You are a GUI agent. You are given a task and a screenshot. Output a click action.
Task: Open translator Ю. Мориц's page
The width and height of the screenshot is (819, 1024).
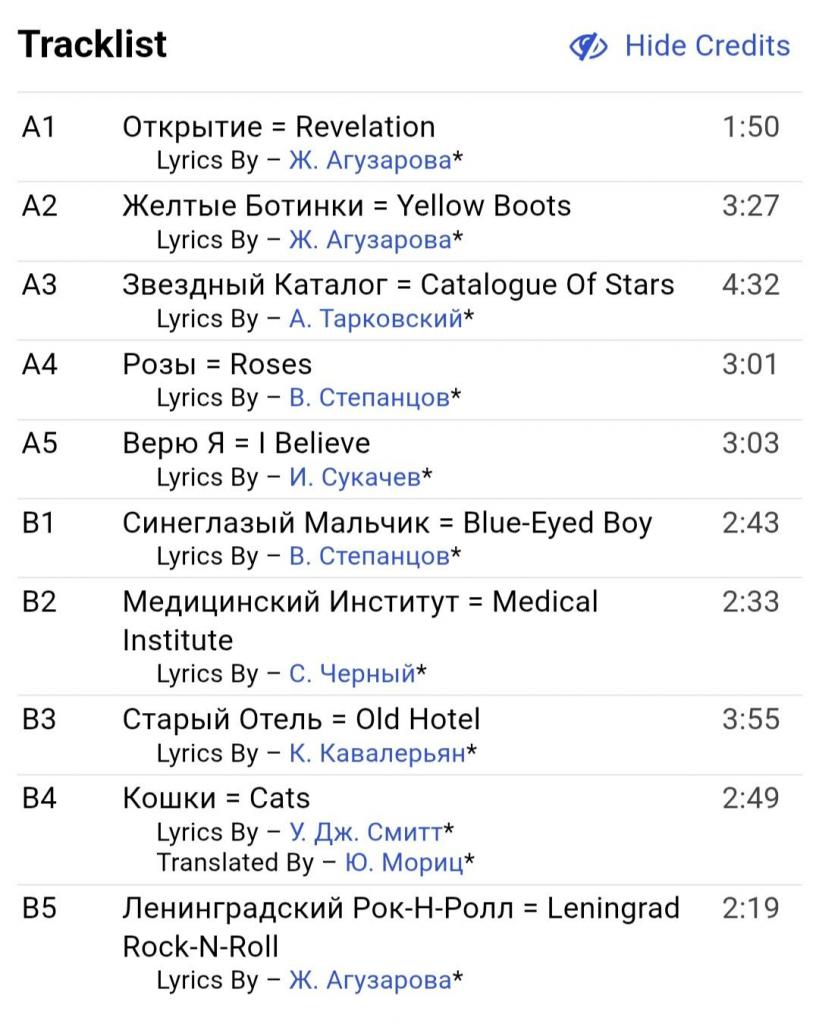(x=404, y=862)
